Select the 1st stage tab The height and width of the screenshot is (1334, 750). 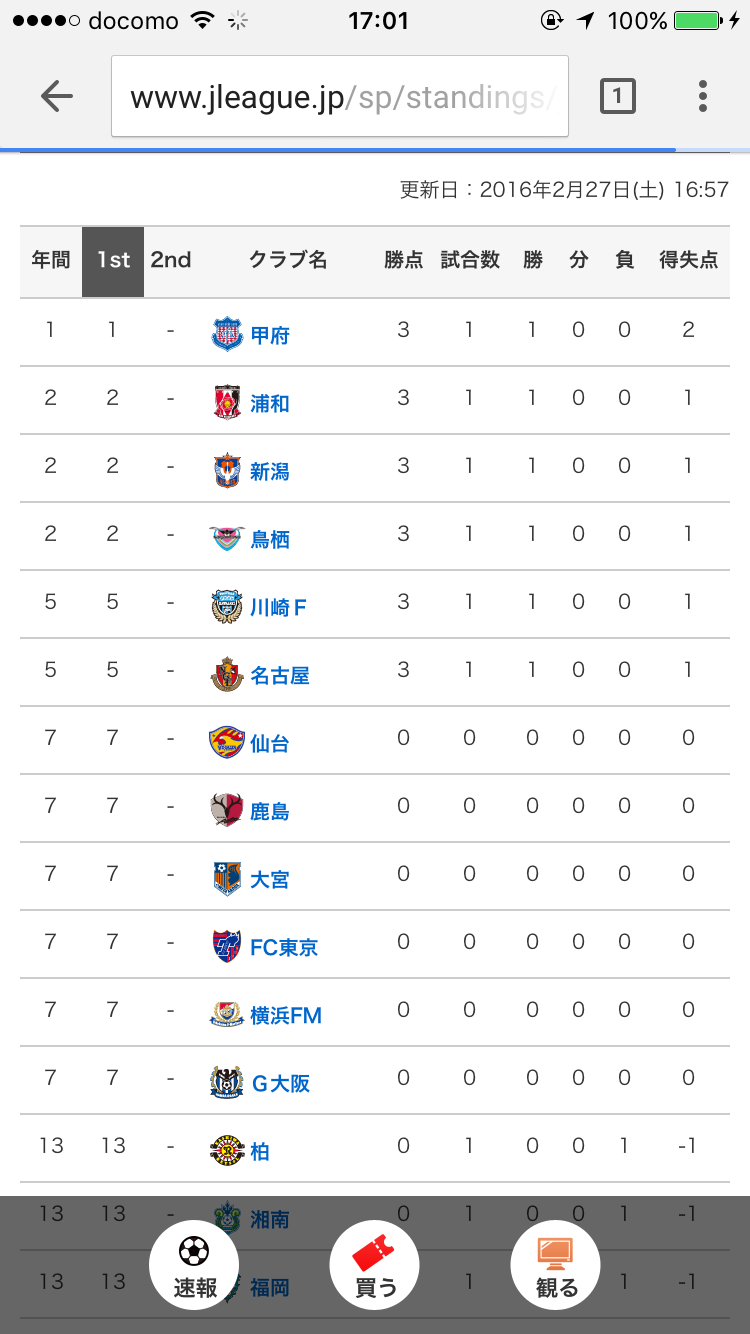pyautogui.click(x=113, y=261)
